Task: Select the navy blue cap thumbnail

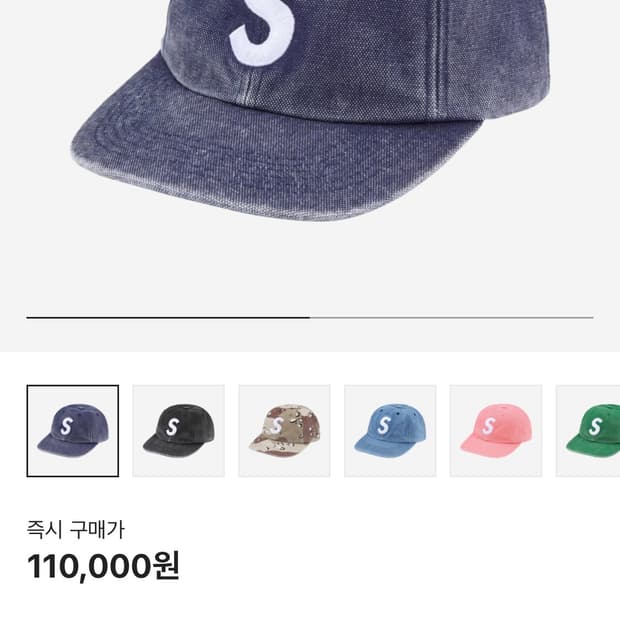Action: coord(73,430)
